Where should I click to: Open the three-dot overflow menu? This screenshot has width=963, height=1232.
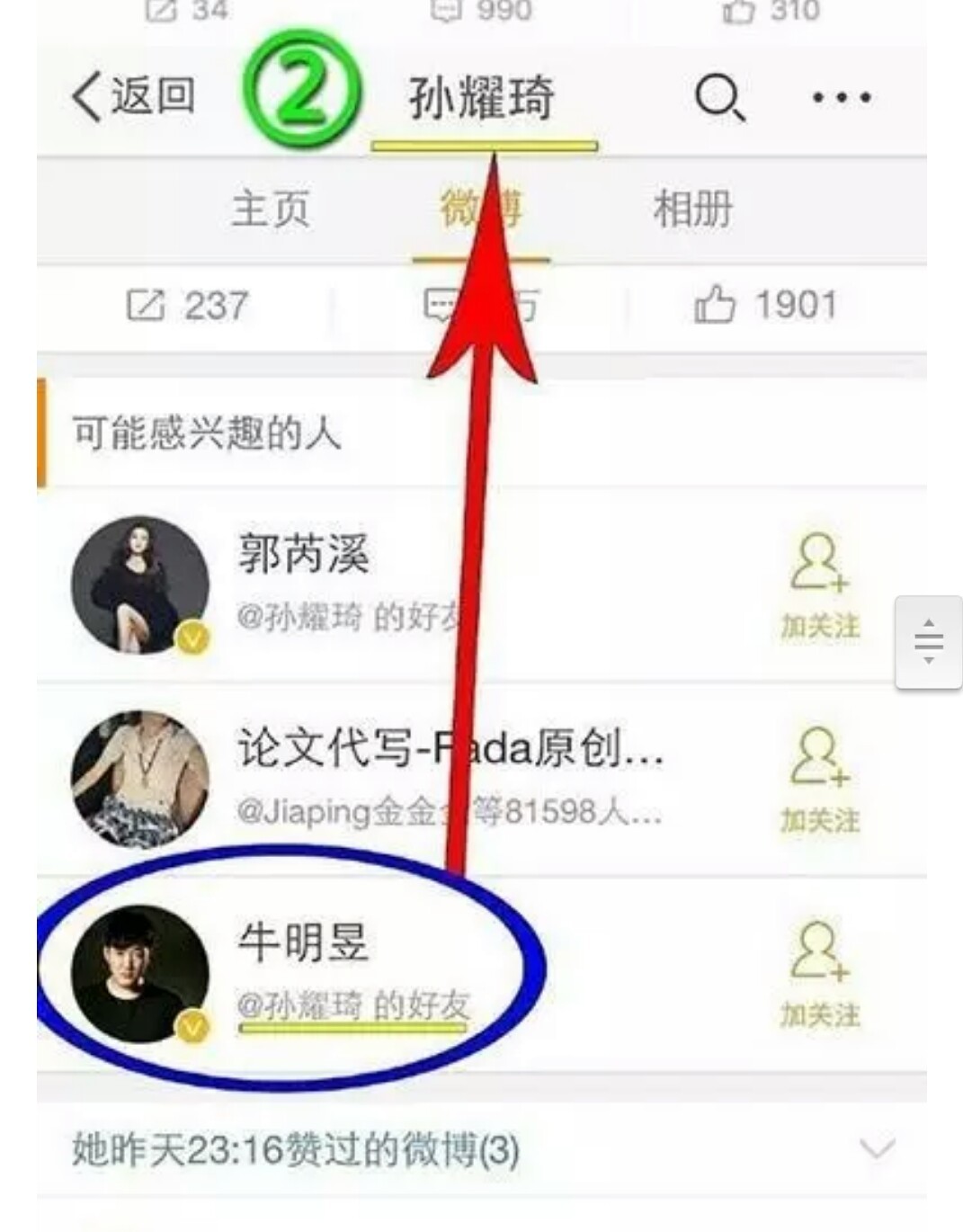click(841, 96)
